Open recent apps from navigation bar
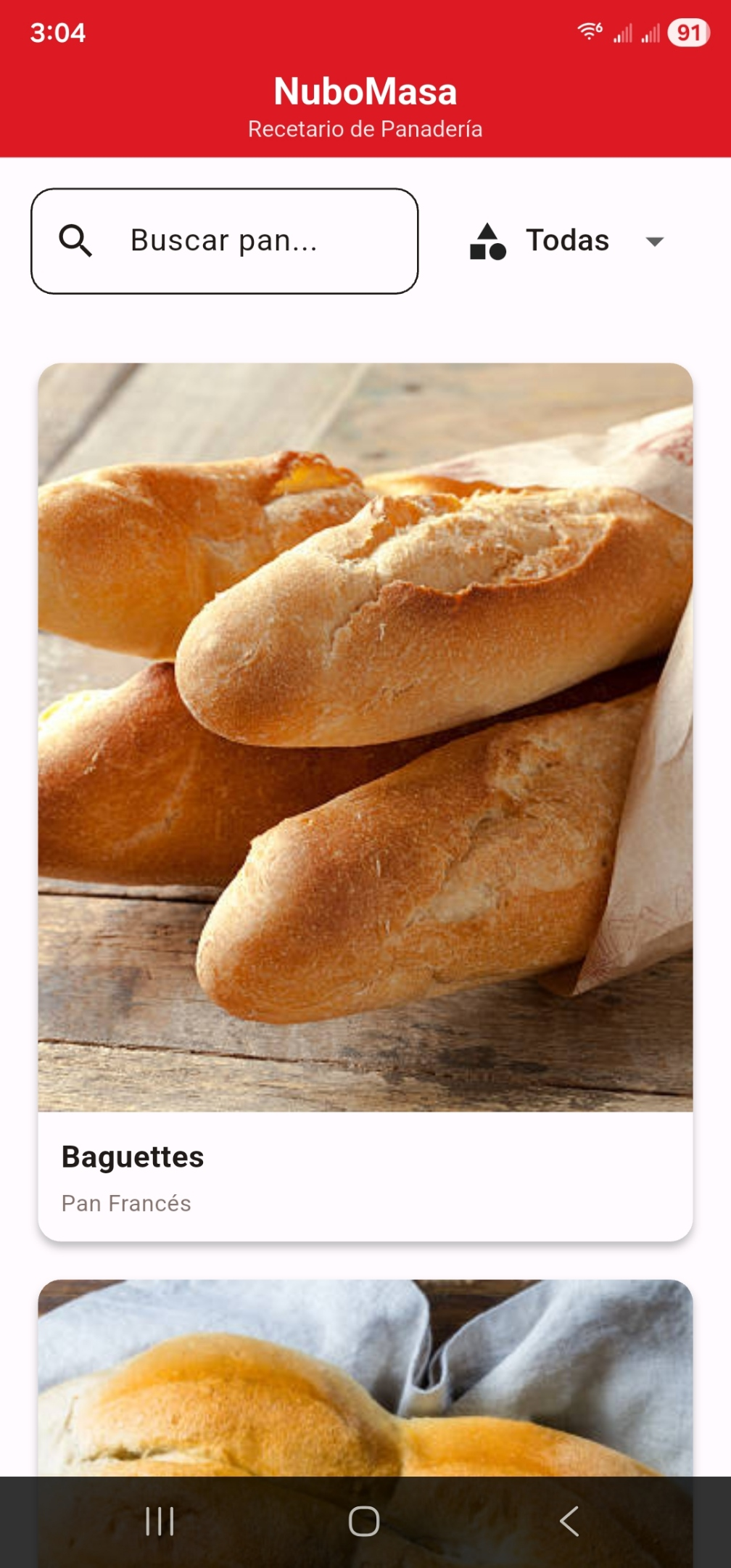731x1568 pixels. coord(160,1522)
